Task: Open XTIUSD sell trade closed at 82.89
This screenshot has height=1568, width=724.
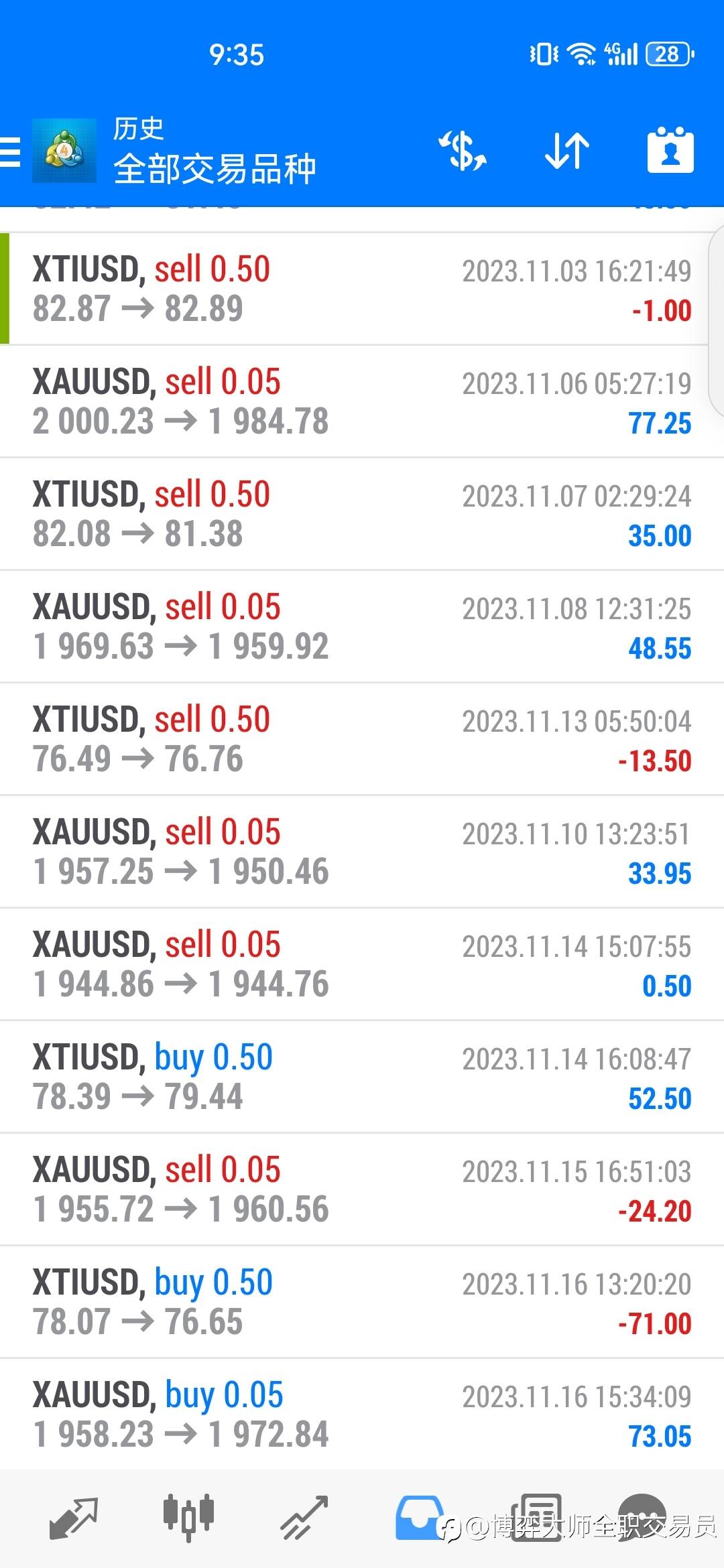Action: [362, 289]
